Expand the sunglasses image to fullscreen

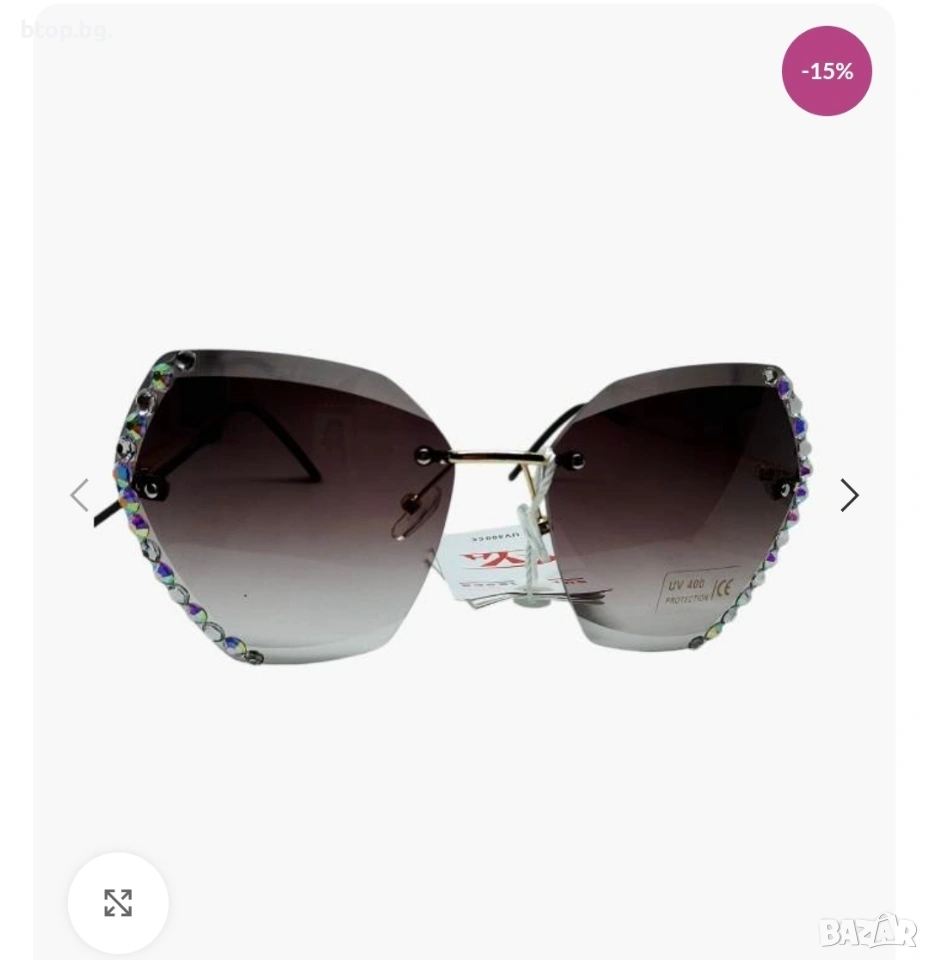click(118, 903)
